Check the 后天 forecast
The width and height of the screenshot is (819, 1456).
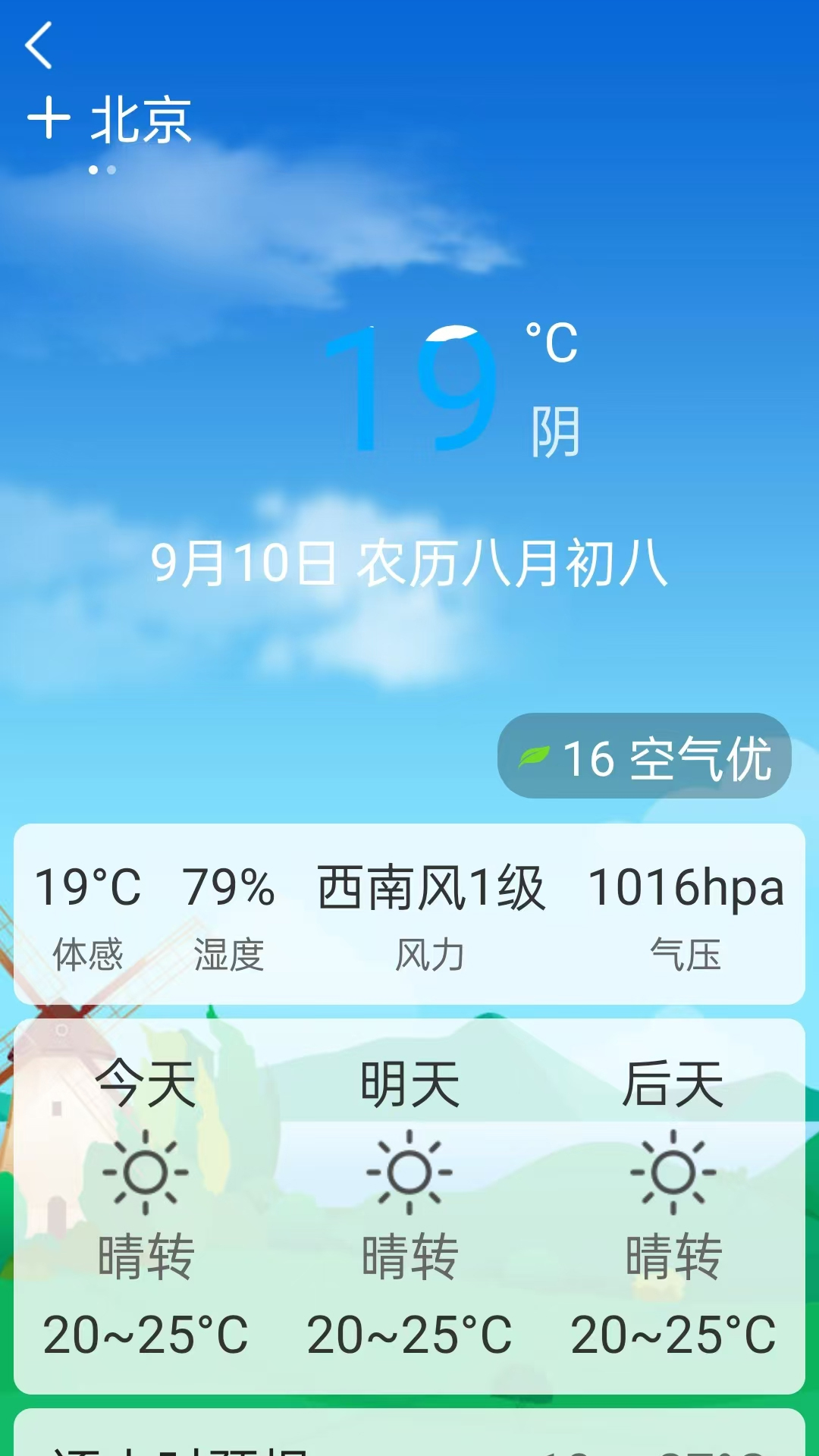[x=673, y=1206]
